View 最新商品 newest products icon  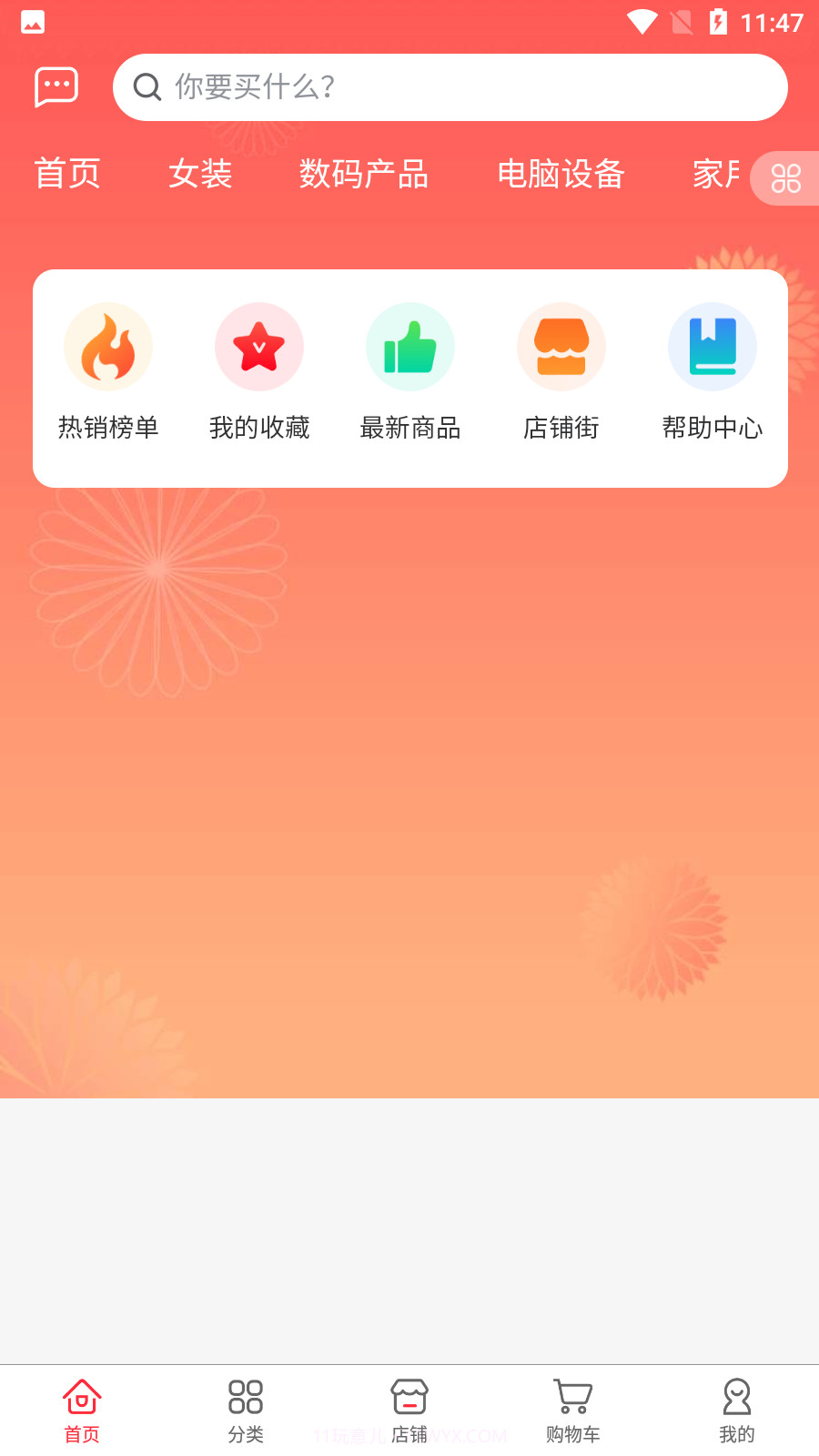coord(410,347)
